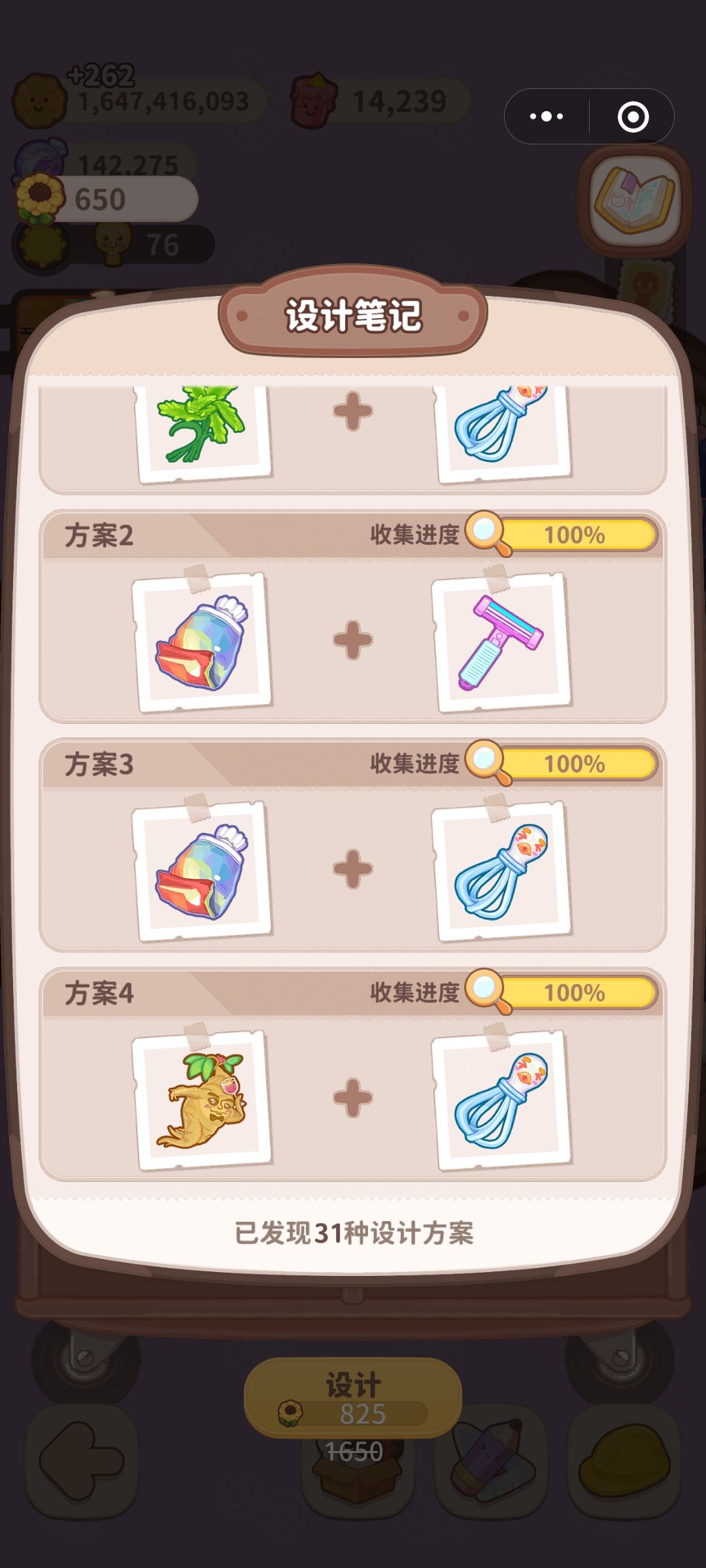This screenshot has width=706, height=1568.
Task: View the blue whisk card in 方案3
Action: pyautogui.click(x=501, y=871)
